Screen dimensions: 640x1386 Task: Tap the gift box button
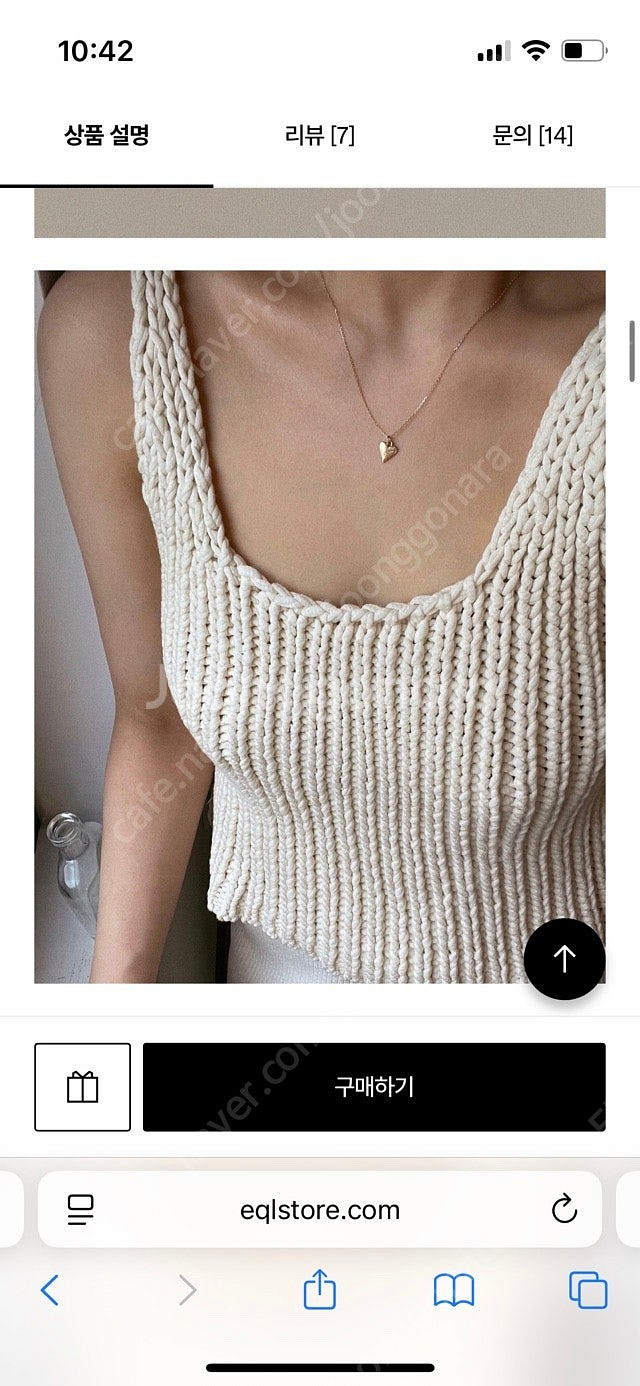point(82,1087)
